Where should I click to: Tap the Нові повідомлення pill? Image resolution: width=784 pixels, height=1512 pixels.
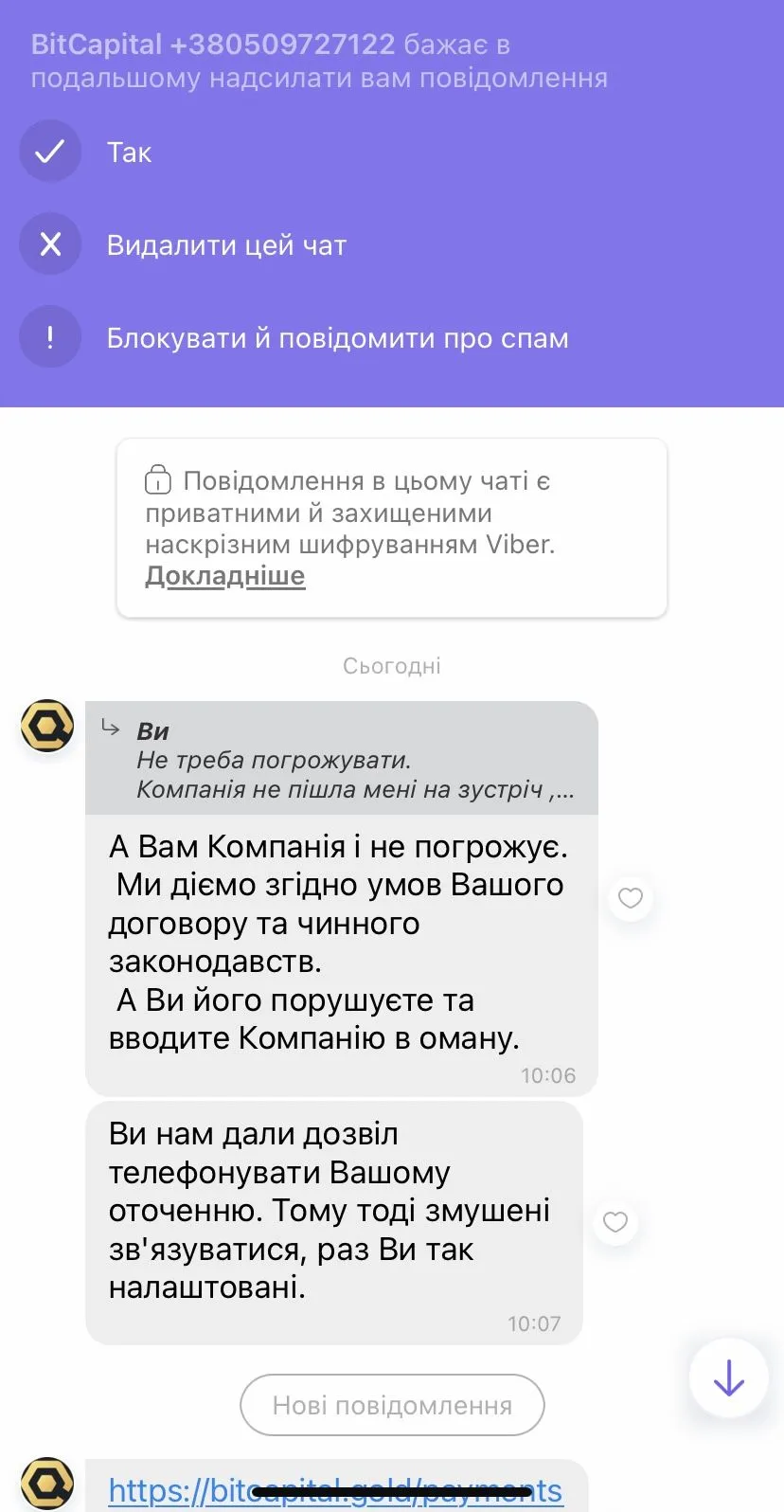point(392,1405)
